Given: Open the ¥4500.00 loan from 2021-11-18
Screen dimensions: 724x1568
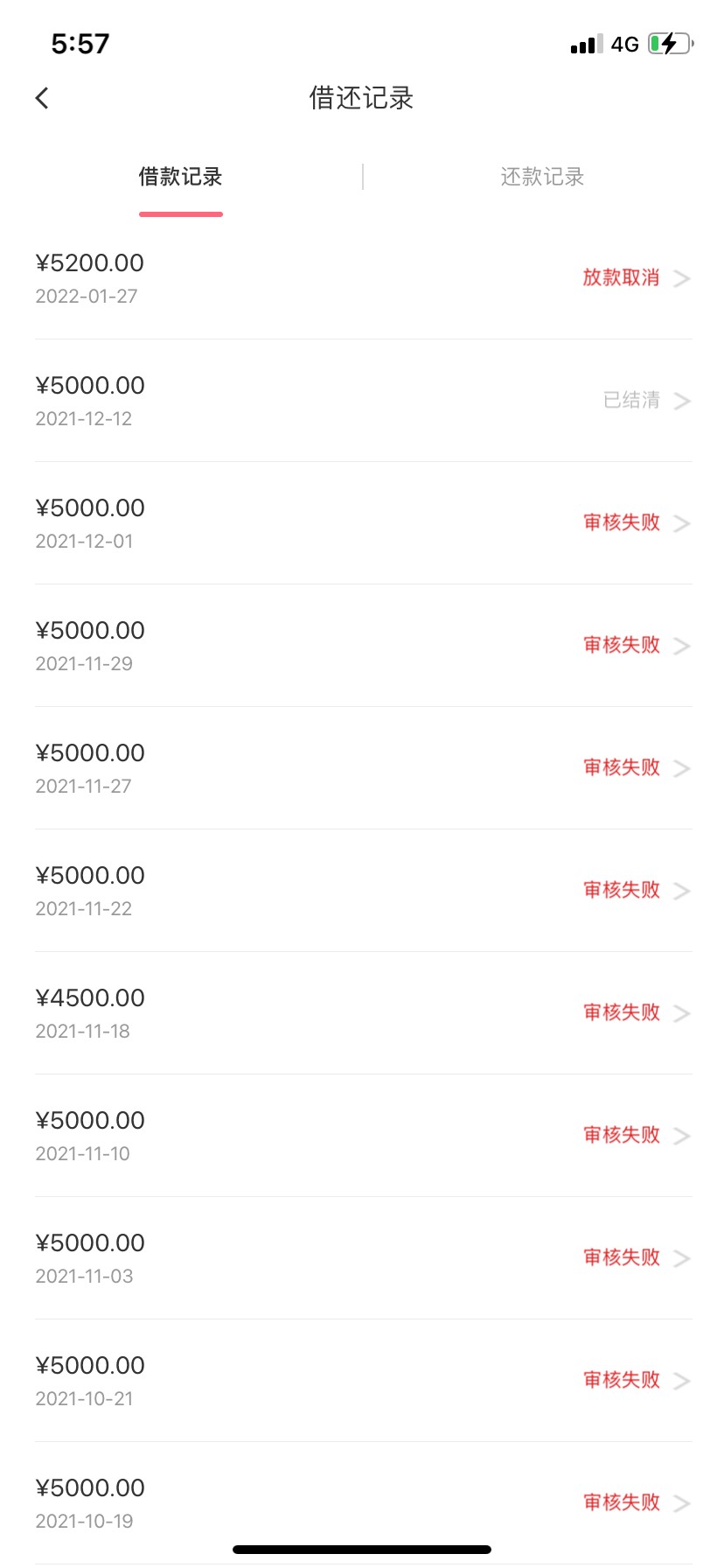Looking at the screenshot, I should click(x=362, y=1013).
